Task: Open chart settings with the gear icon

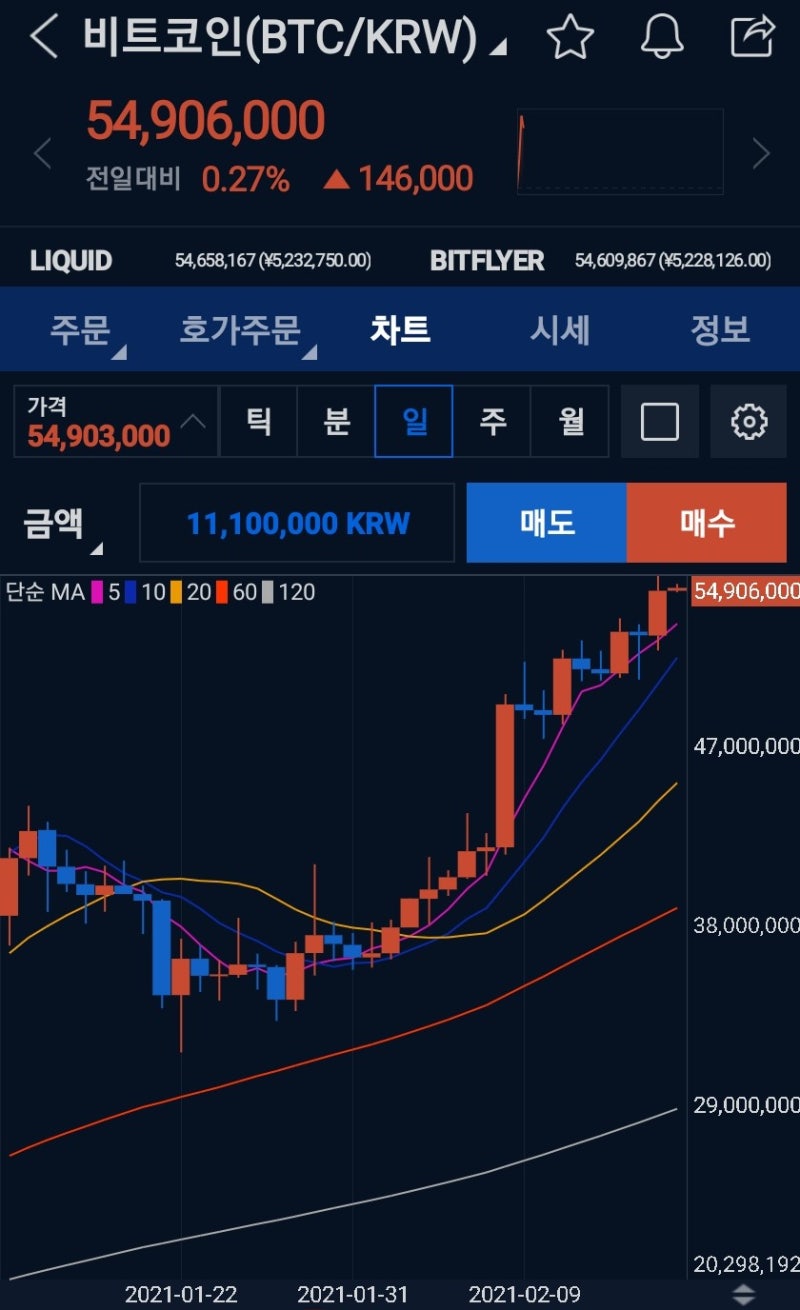Action: click(x=748, y=421)
